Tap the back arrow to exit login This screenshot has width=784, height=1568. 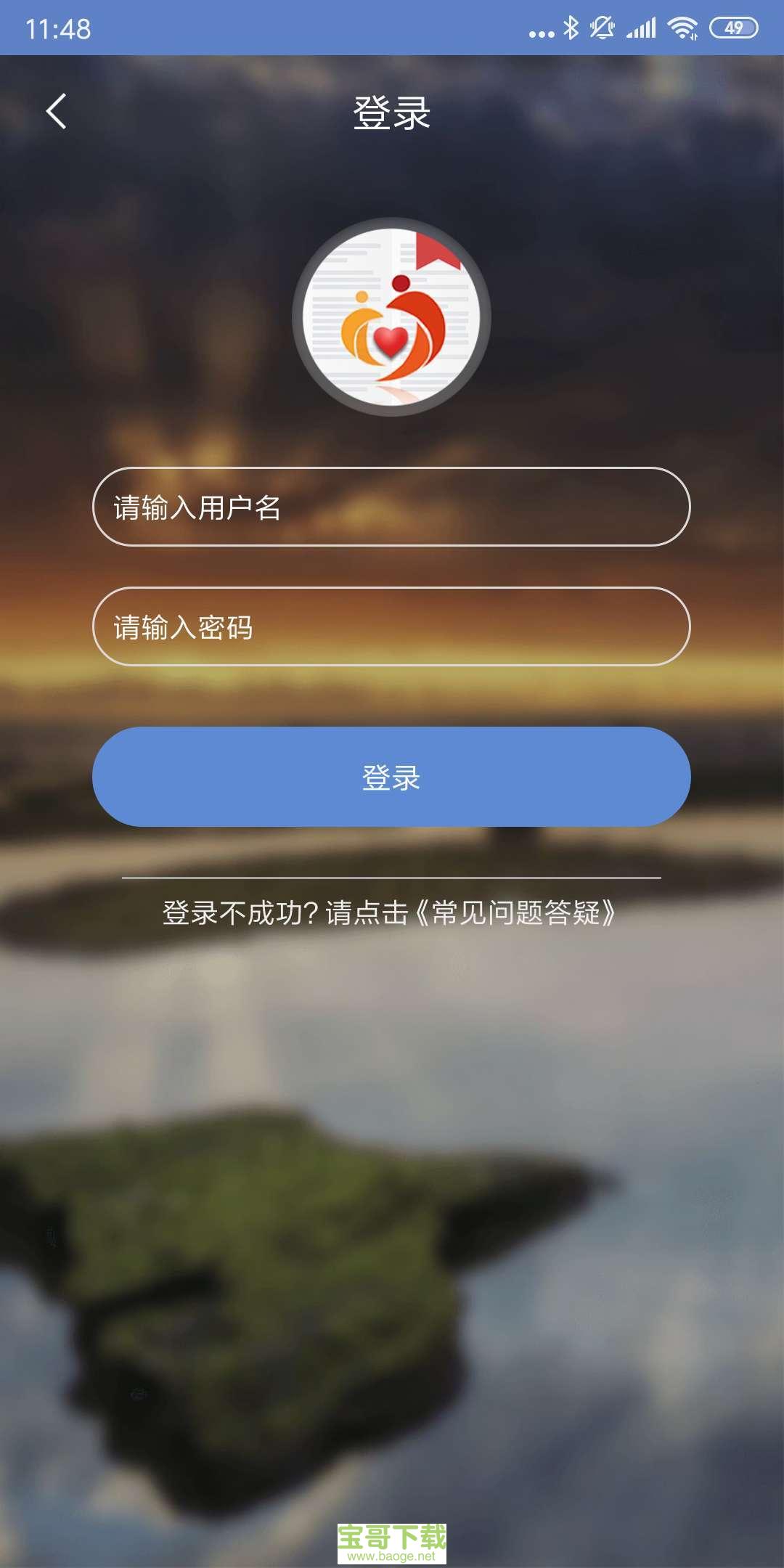pos(55,110)
